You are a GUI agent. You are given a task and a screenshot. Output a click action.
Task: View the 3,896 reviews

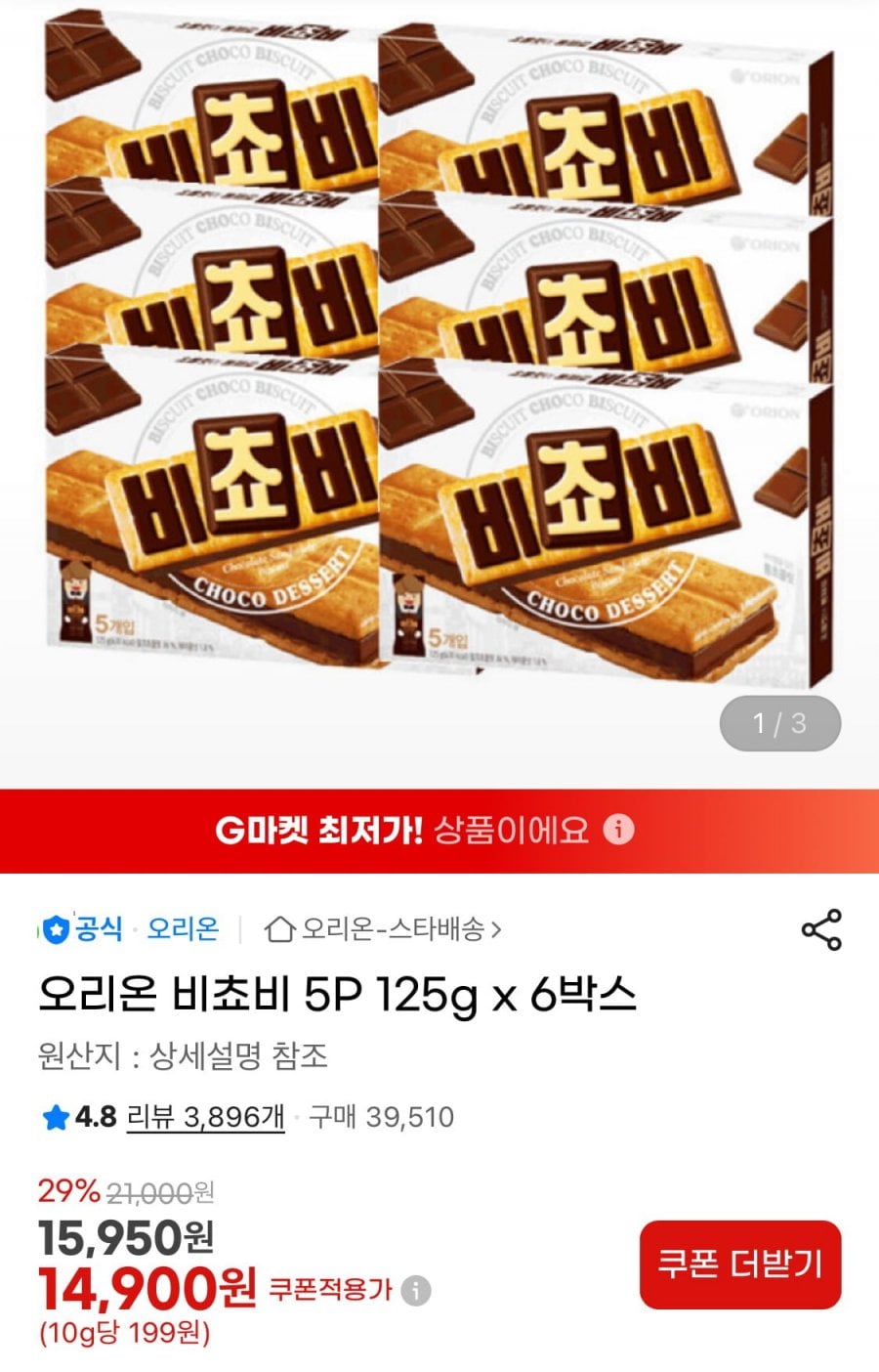(x=206, y=1117)
